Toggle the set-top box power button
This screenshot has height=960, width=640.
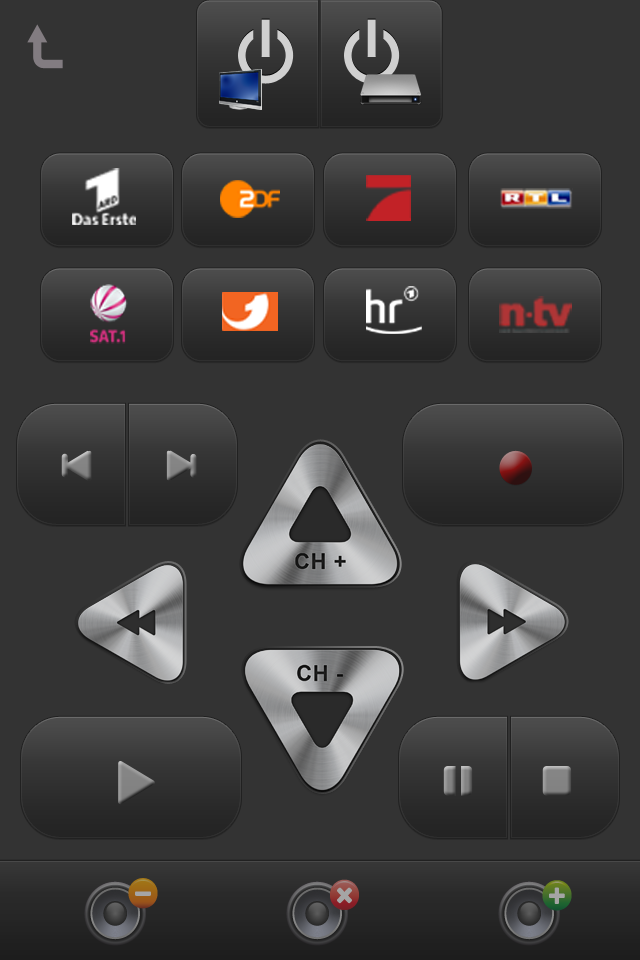[x=381, y=64]
